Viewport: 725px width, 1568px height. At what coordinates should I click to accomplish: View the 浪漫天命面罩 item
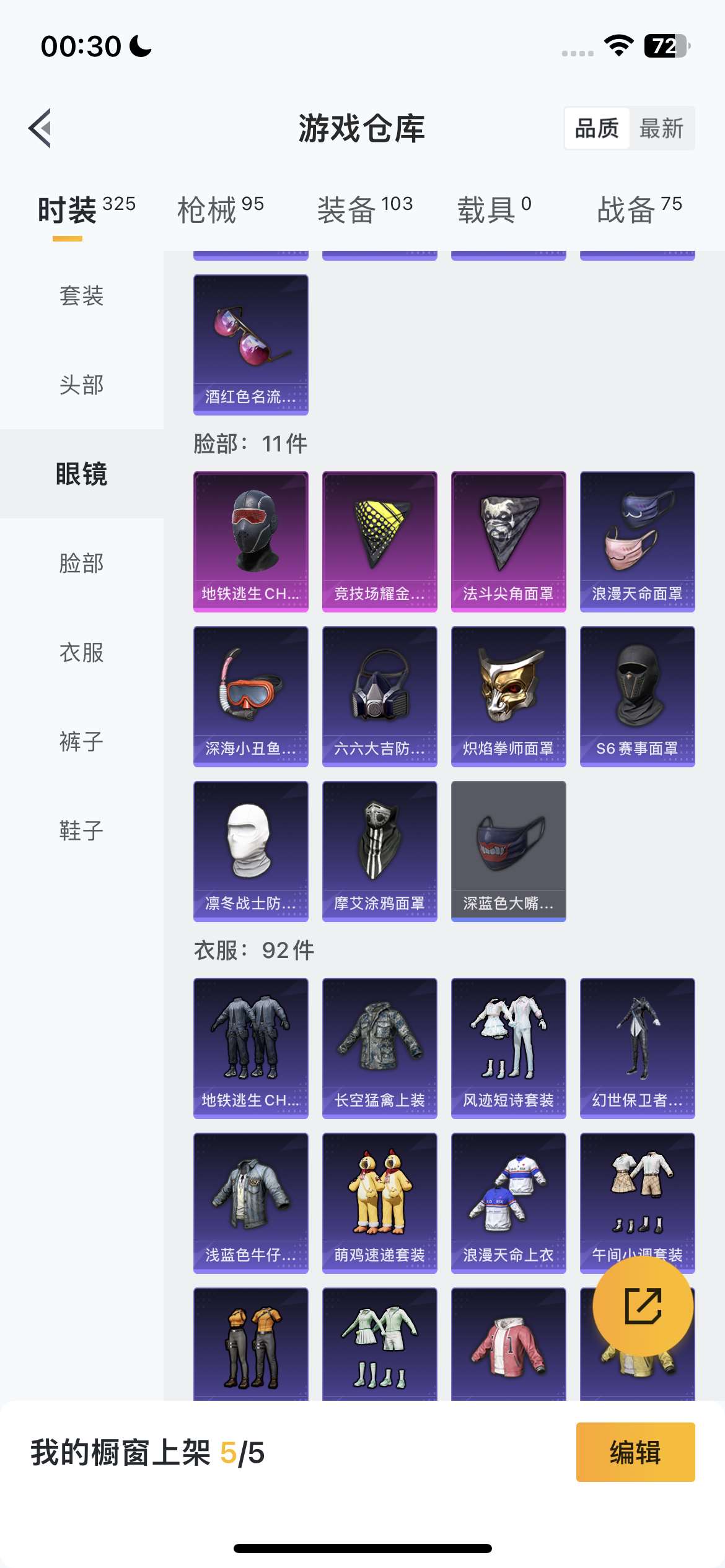click(x=637, y=541)
